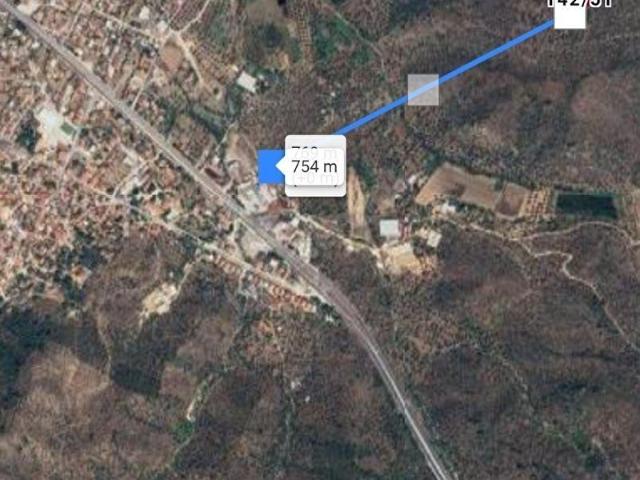640x480 pixels.
Task: Select the white endpoint marker labeled 142/51
Action: point(569,13)
